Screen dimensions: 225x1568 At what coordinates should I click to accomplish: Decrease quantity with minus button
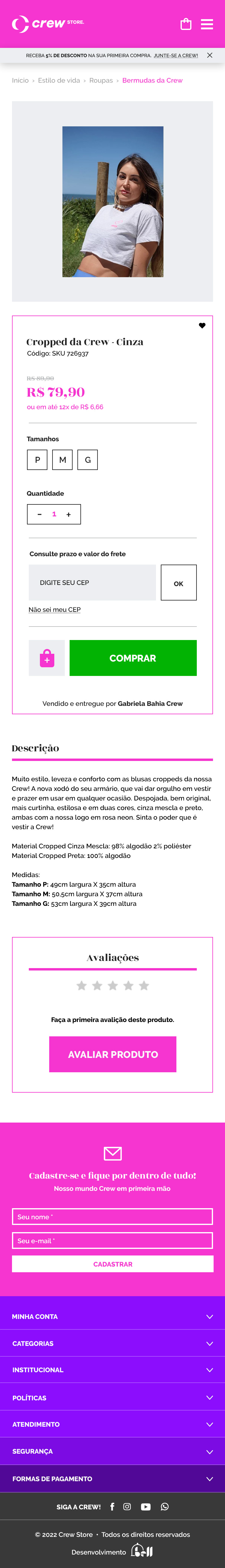coord(40,514)
